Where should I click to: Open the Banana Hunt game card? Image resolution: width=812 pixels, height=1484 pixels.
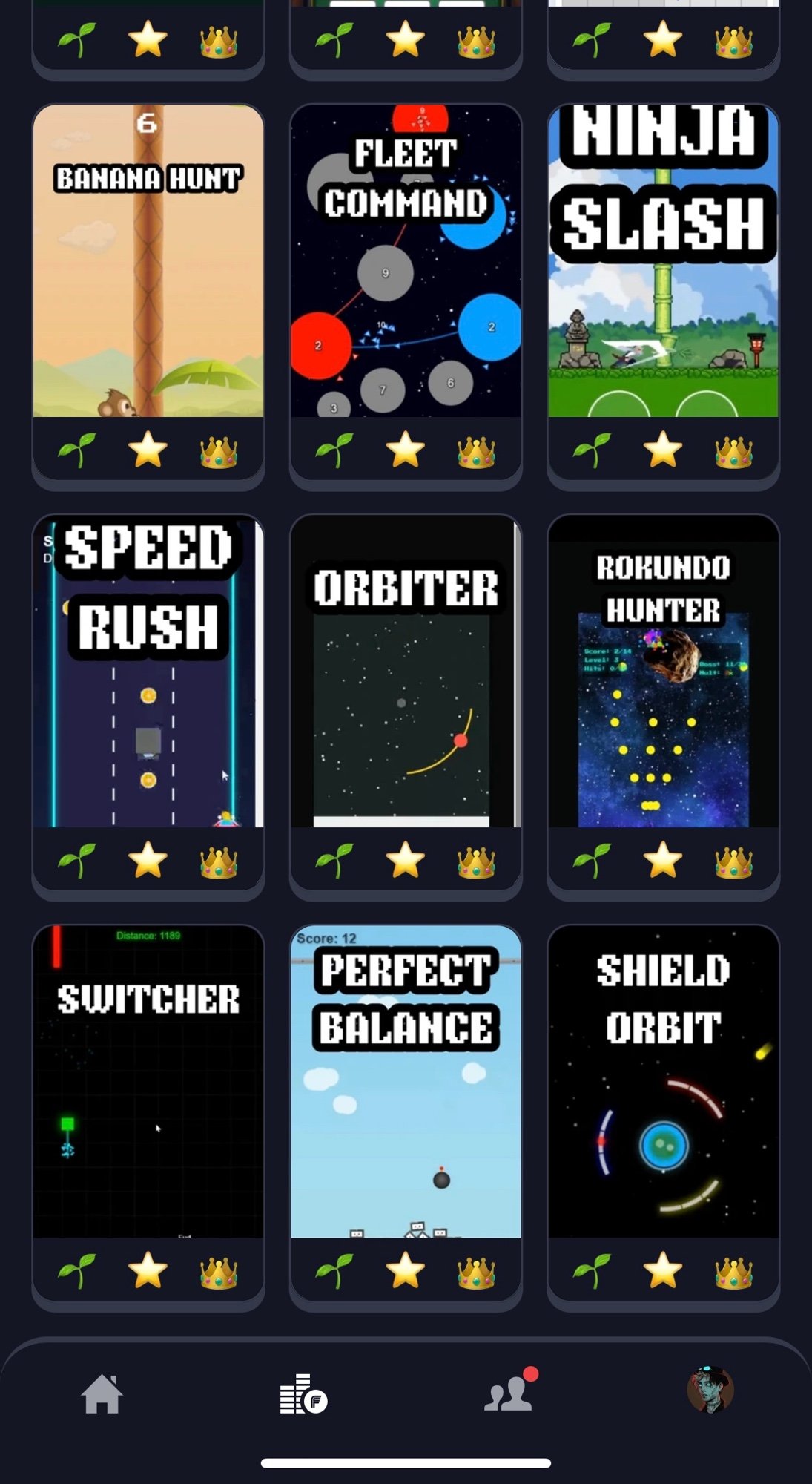click(148, 261)
